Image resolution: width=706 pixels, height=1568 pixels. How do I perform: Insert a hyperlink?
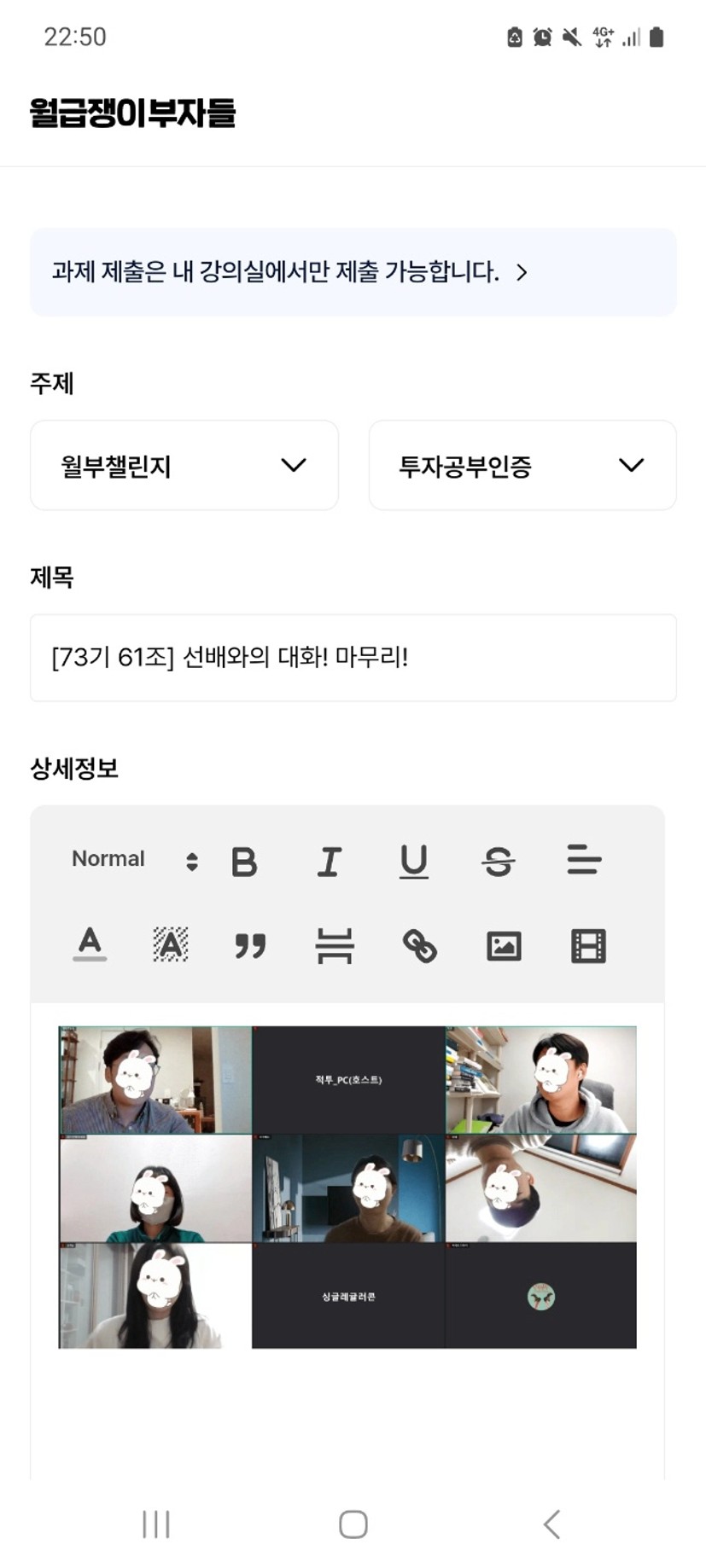point(419,945)
